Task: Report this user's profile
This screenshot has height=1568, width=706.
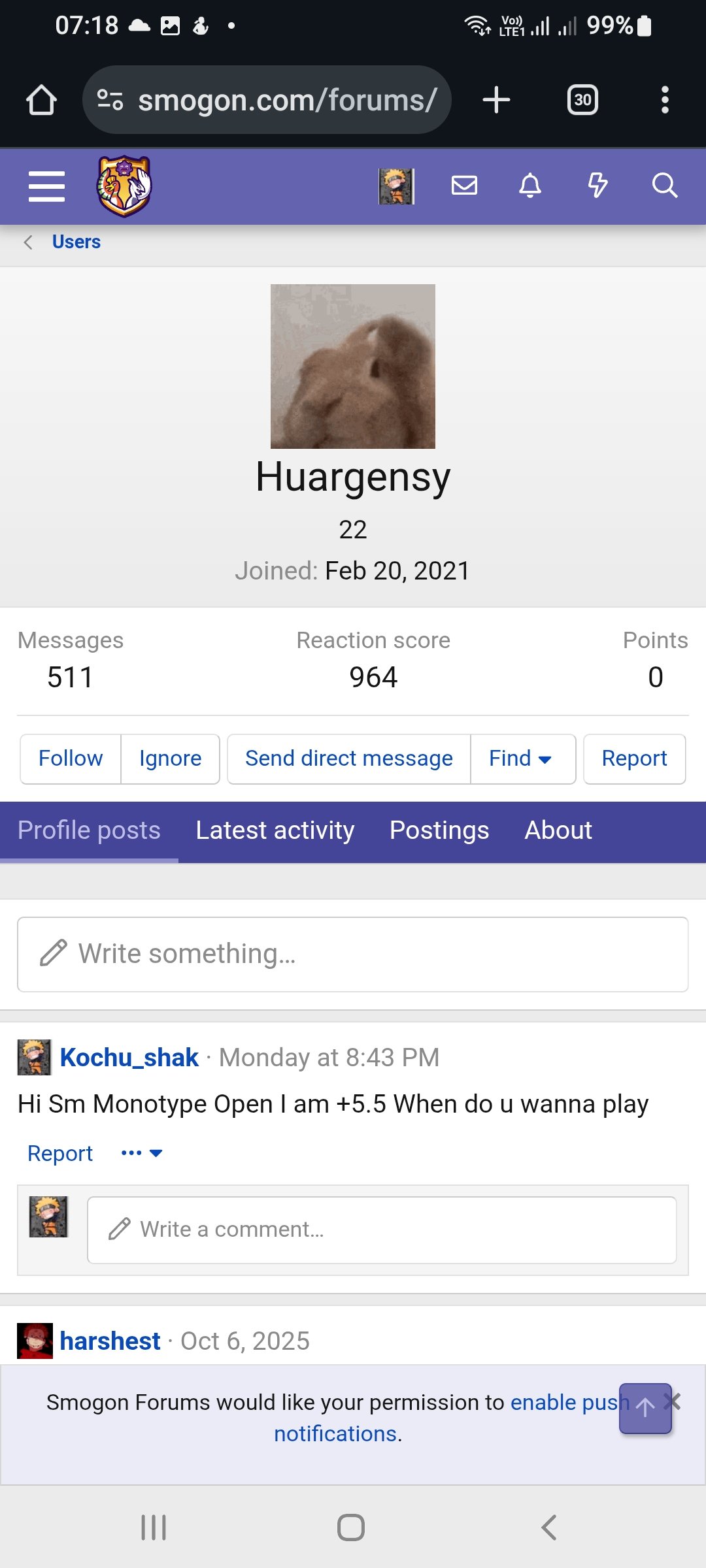Action: click(x=634, y=759)
